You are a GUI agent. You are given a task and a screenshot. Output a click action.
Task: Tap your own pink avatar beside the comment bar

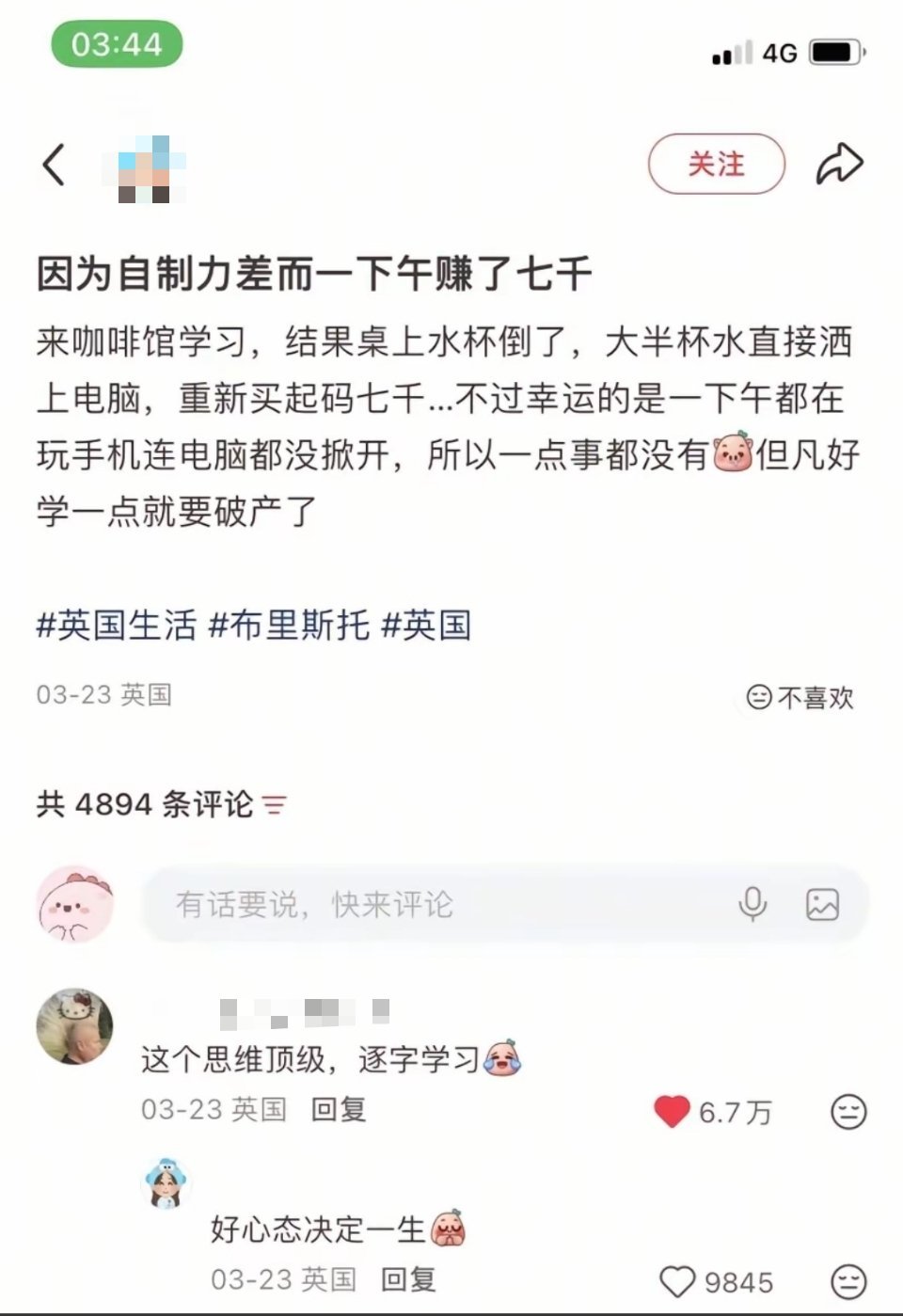75,904
